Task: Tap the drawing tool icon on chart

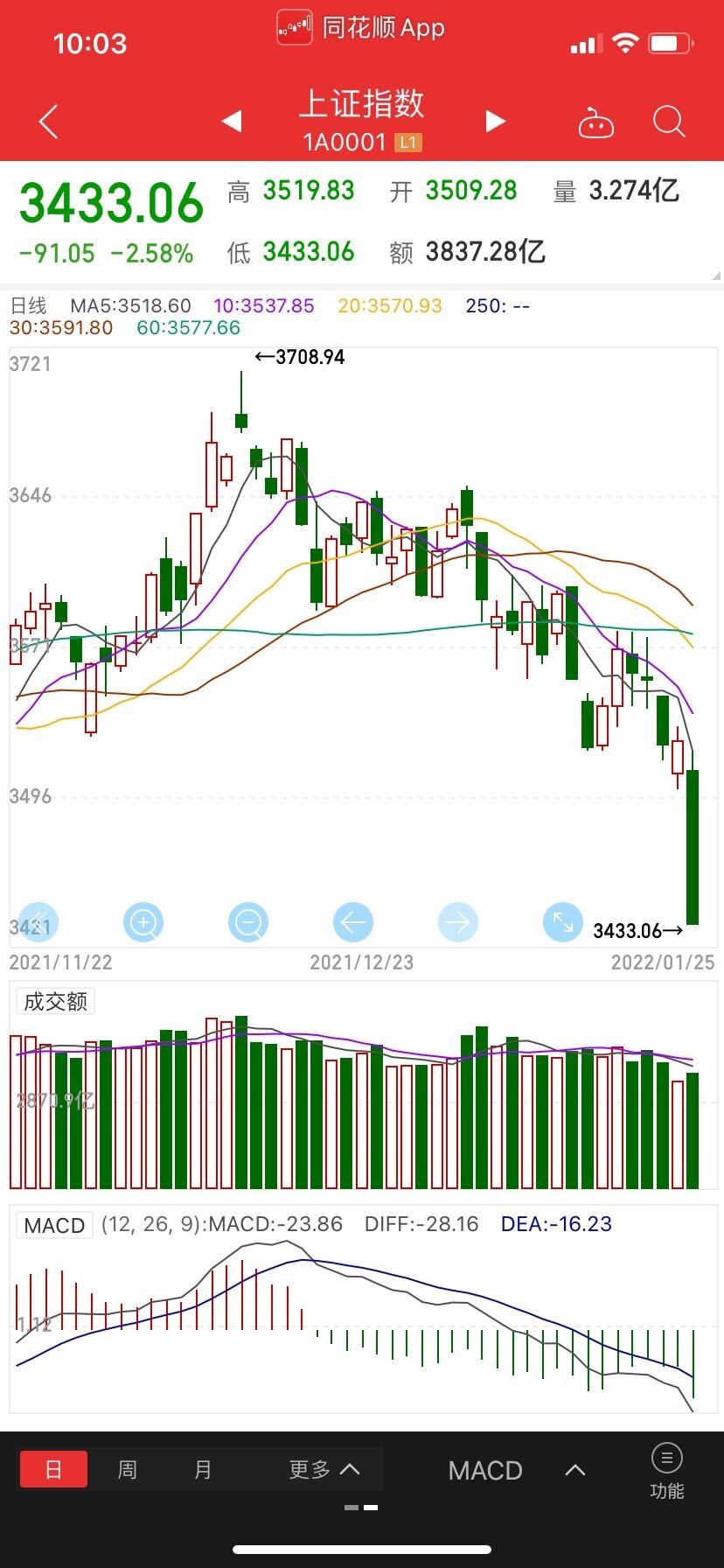Action: tap(38, 922)
